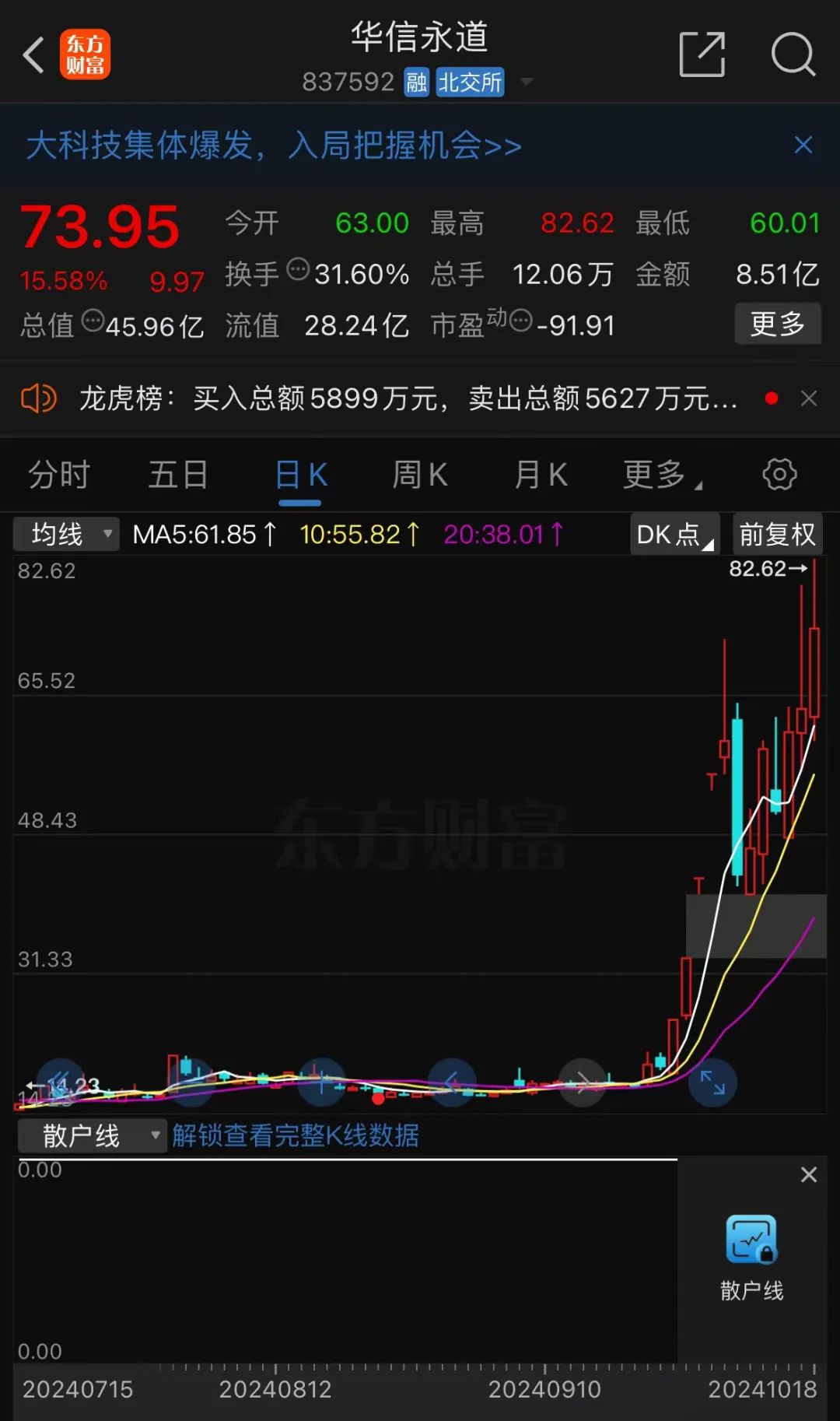Open the 散户线 sub-indicator dropdown
Image resolution: width=840 pixels, height=1421 pixels.
(92, 1135)
